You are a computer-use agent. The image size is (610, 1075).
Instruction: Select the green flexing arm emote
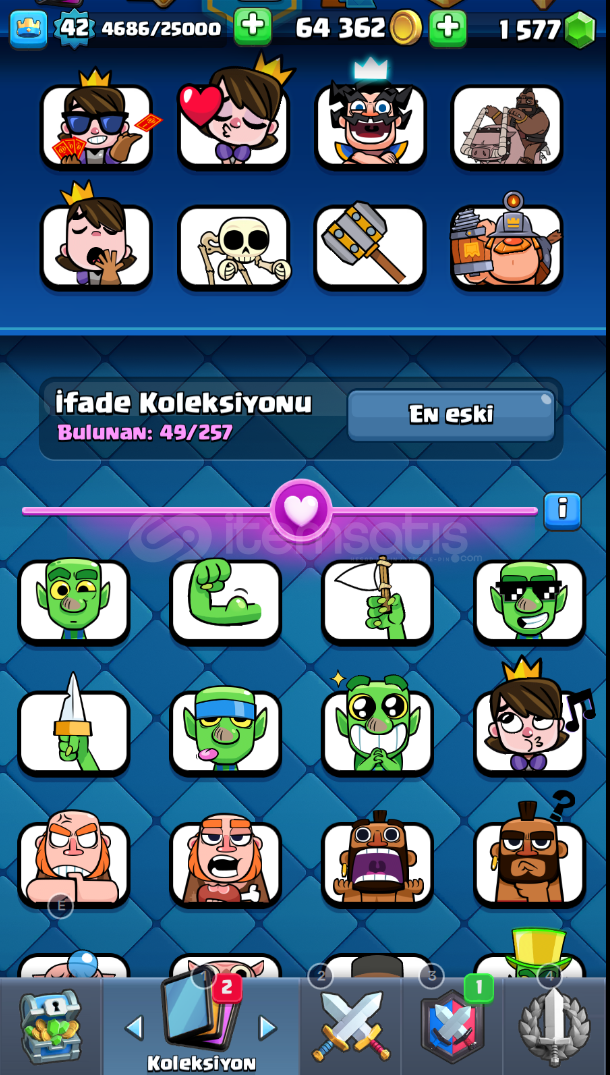tap(226, 600)
